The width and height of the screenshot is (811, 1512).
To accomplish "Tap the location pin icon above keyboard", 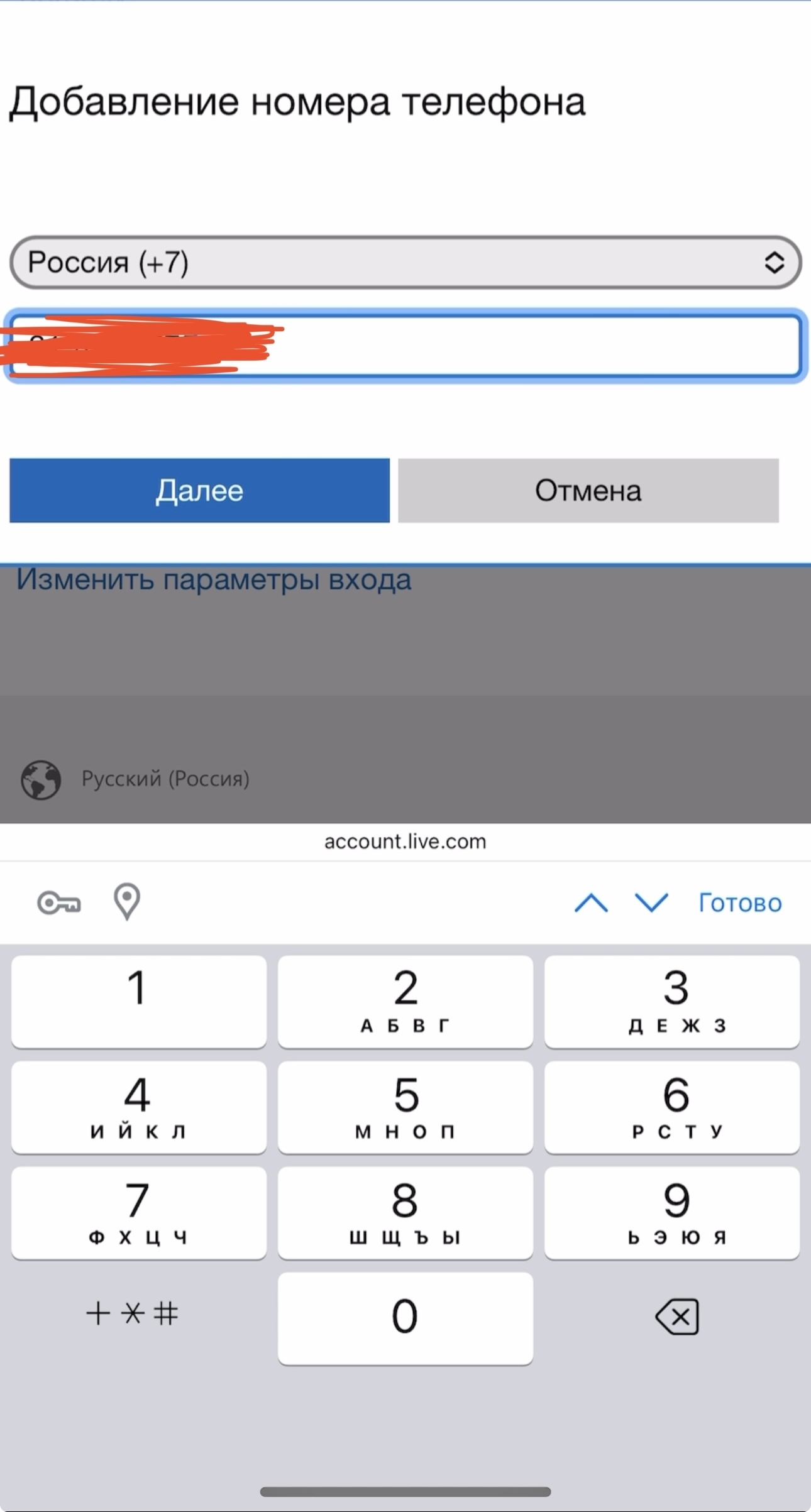I will pyautogui.click(x=126, y=902).
